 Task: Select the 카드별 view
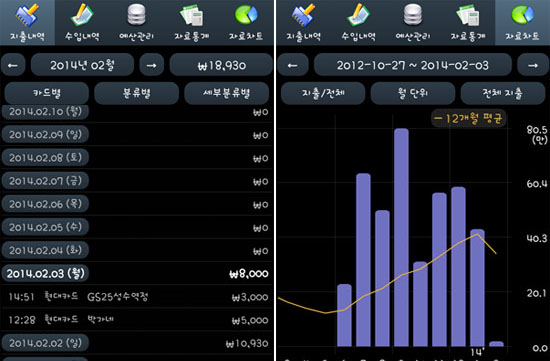[x=47, y=93]
